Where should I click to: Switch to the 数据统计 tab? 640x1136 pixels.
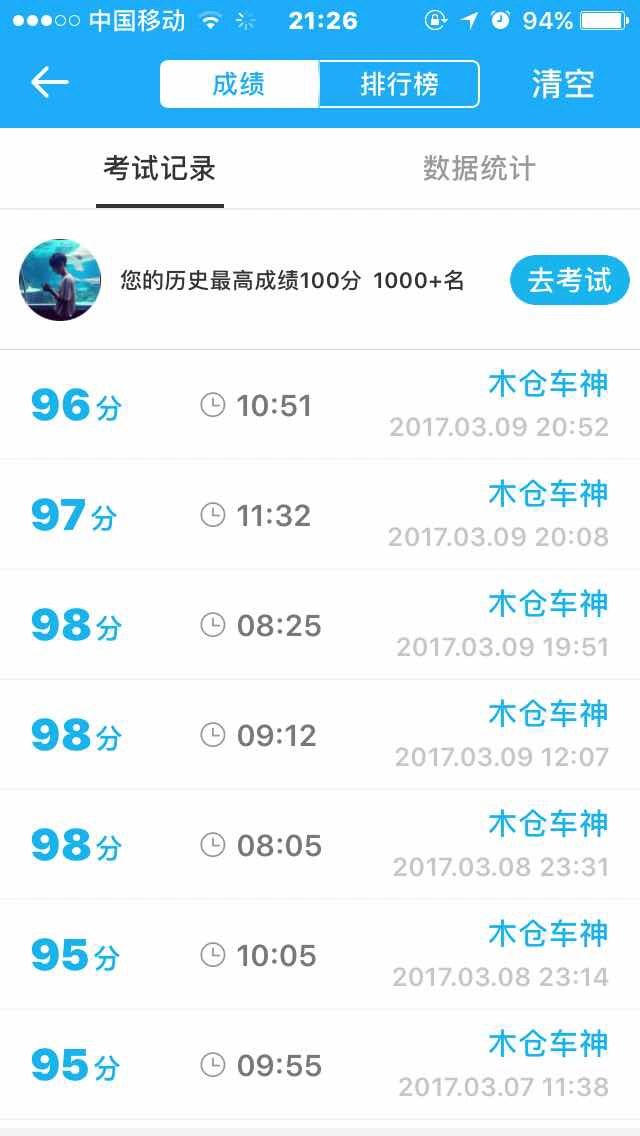click(480, 169)
